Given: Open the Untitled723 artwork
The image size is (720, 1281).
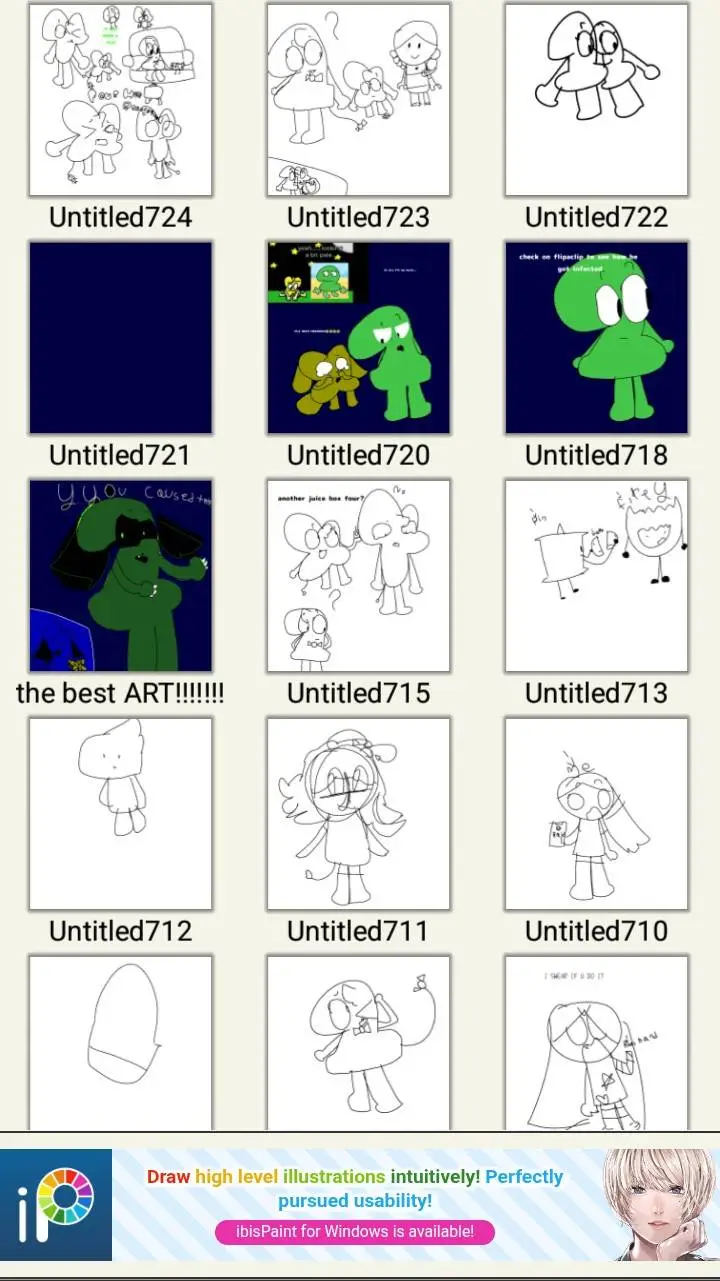Looking at the screenshot, I should [358, 100].
